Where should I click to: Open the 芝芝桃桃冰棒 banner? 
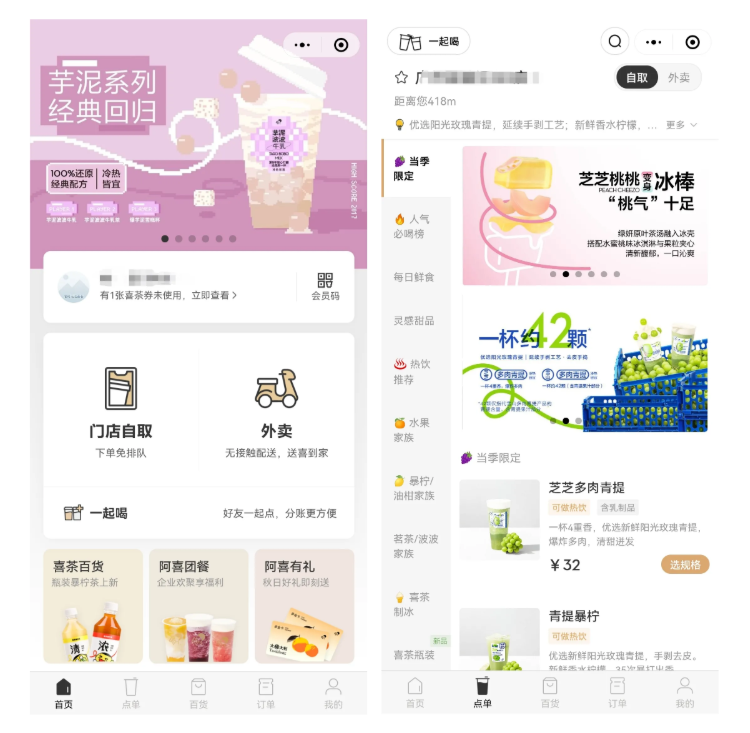(x=584, y=215)
